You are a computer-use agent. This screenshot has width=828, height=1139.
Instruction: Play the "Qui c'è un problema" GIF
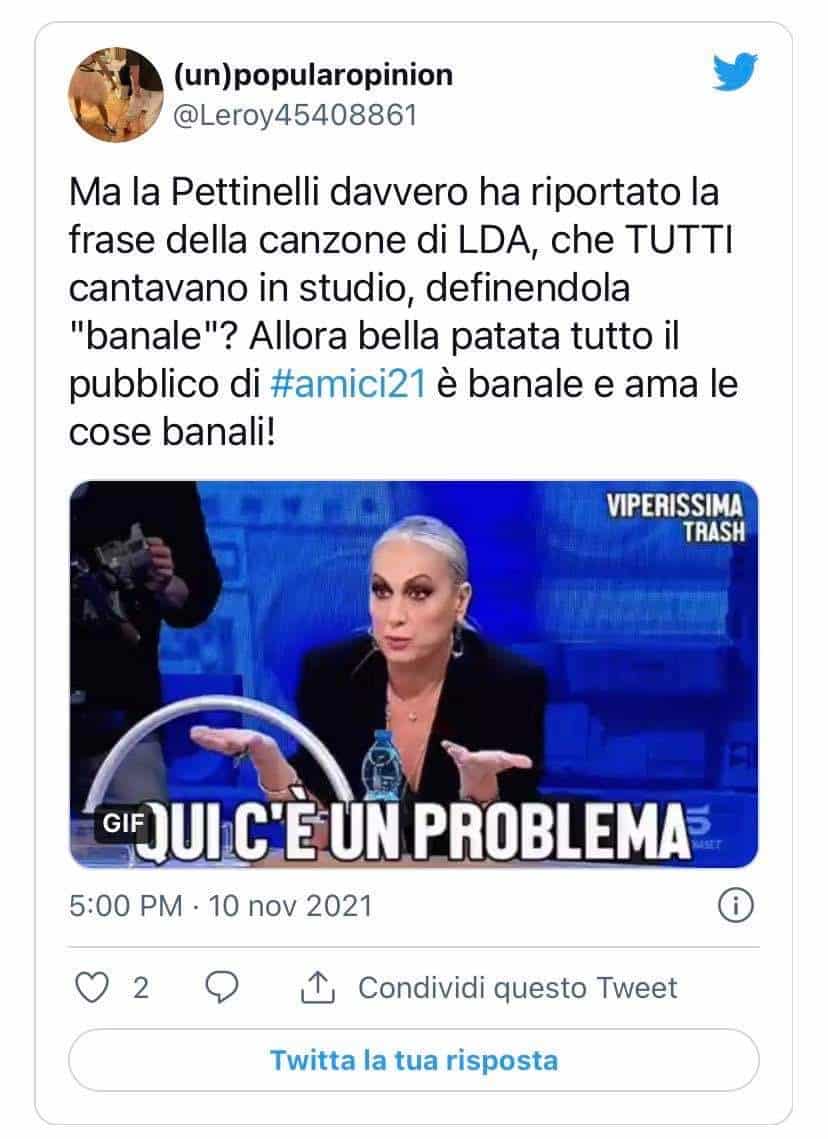pos(413,674)
